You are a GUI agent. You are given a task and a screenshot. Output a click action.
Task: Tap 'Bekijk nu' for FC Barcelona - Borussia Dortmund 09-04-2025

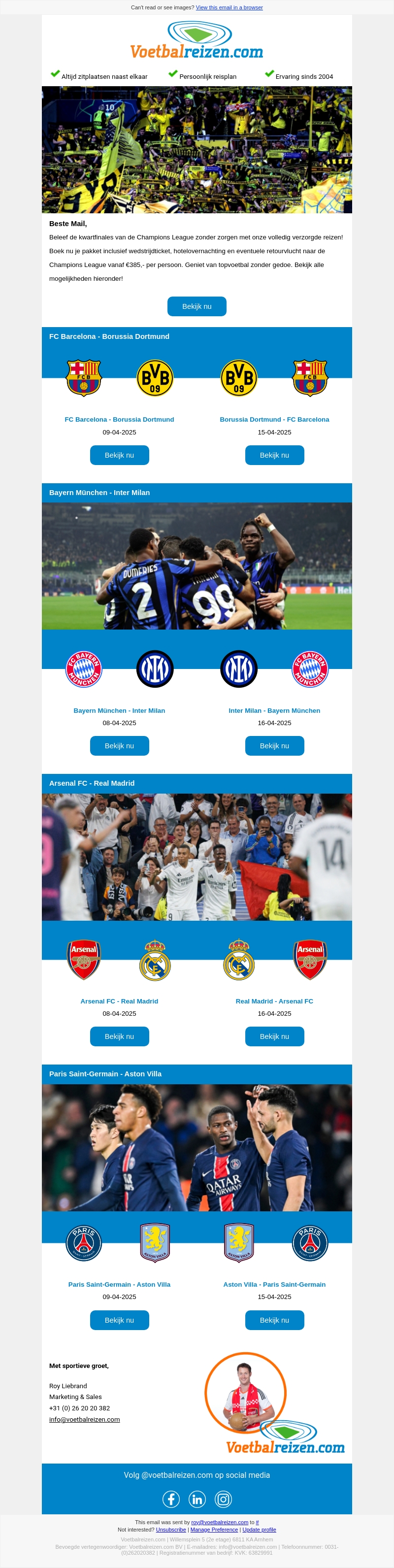click(x=119, y=455)
